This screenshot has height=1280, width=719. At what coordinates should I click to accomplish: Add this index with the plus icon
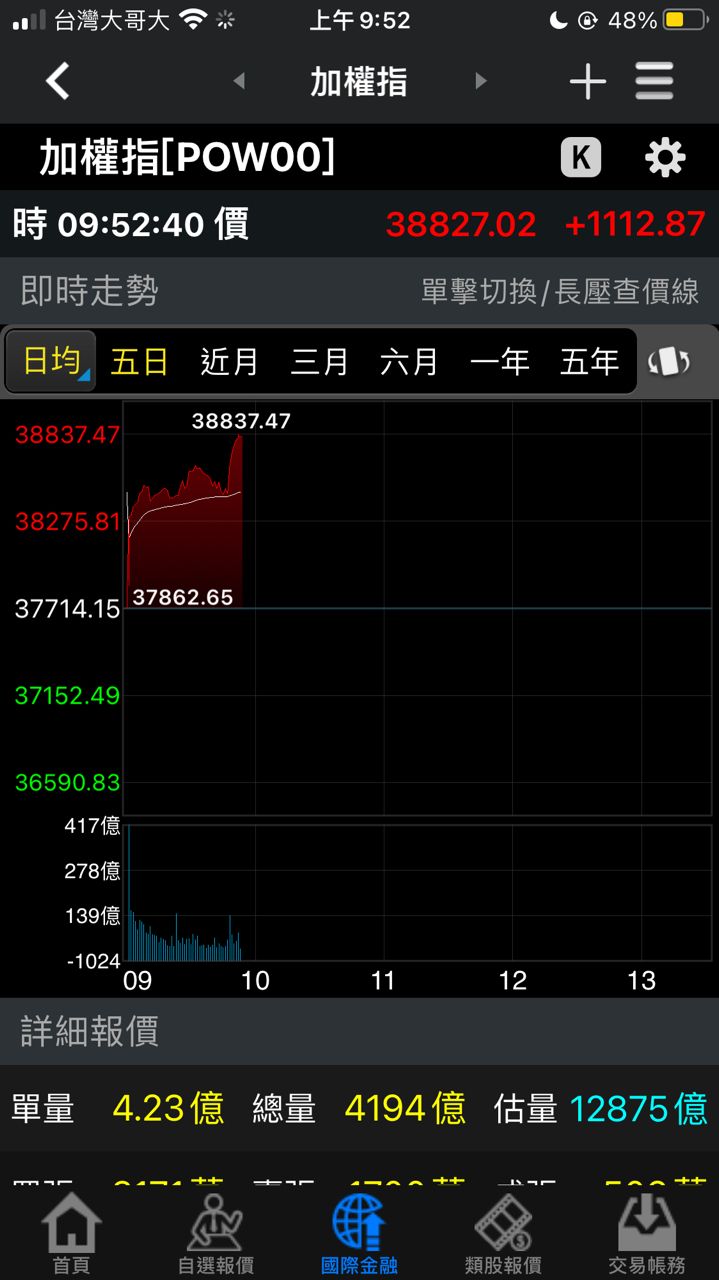click(x=588, y=81)
